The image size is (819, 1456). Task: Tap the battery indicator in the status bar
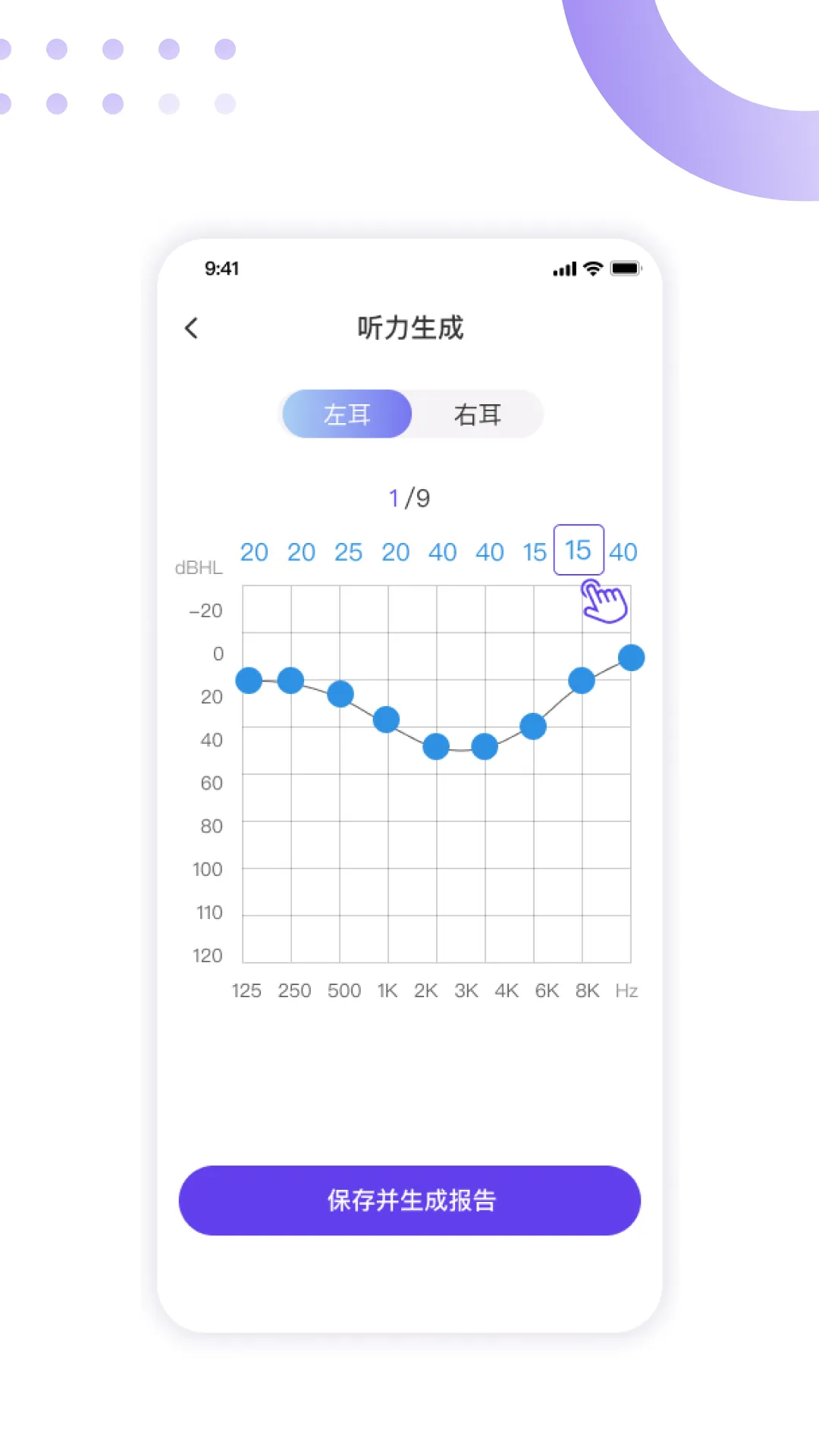626,268
